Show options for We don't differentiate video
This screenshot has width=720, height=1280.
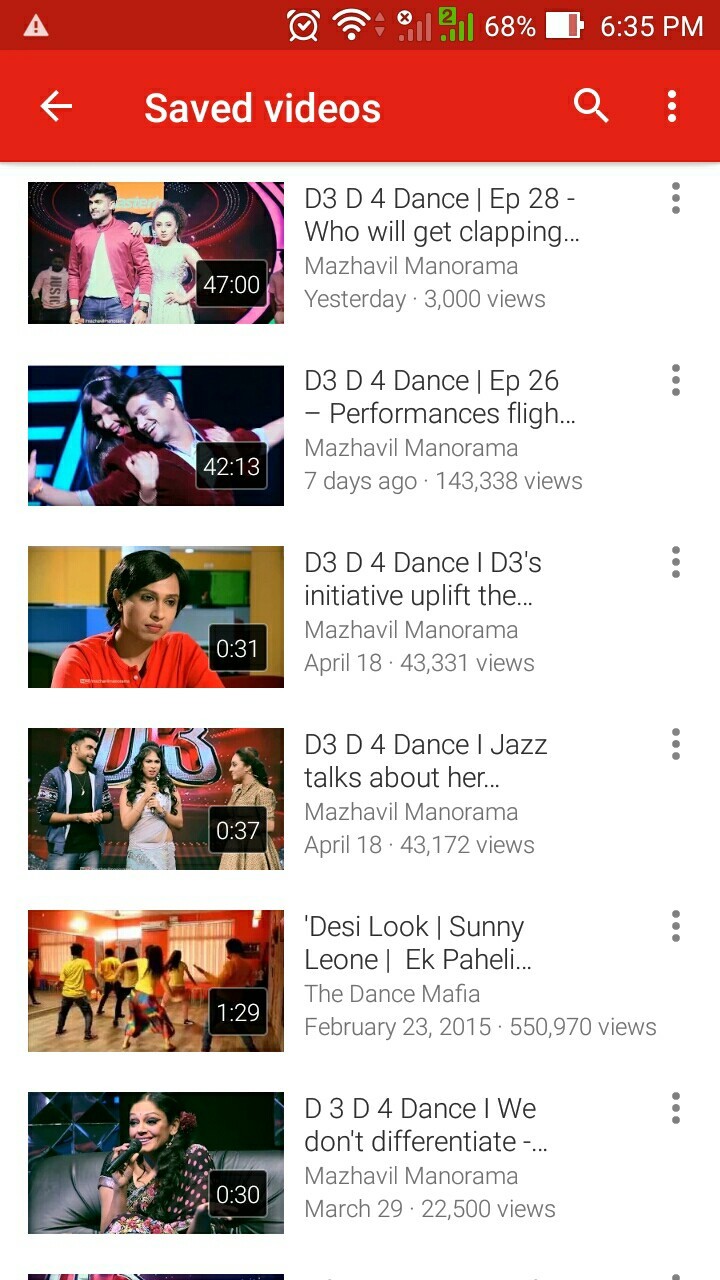click(676, 1108)
